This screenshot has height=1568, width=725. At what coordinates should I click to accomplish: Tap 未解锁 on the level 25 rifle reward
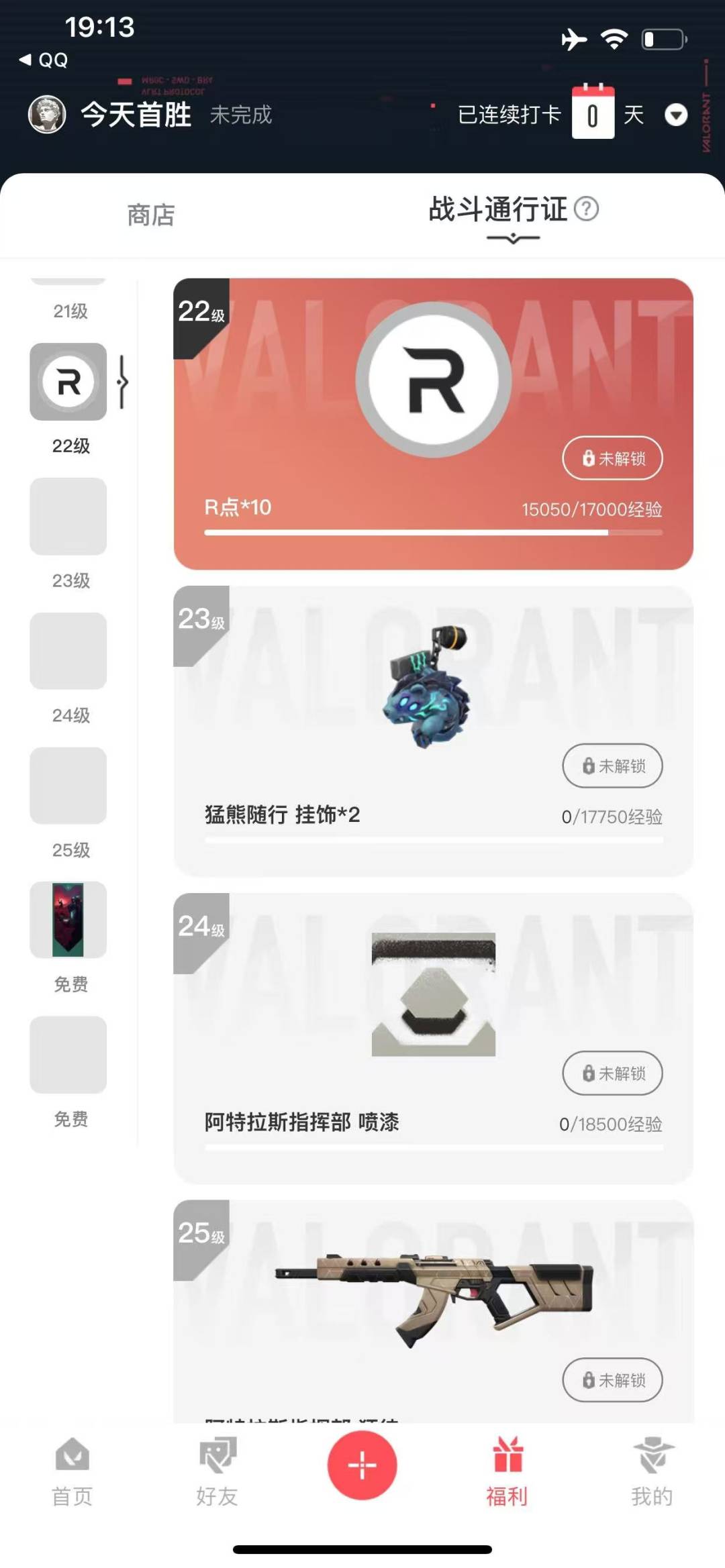(x=612, y=1380)
